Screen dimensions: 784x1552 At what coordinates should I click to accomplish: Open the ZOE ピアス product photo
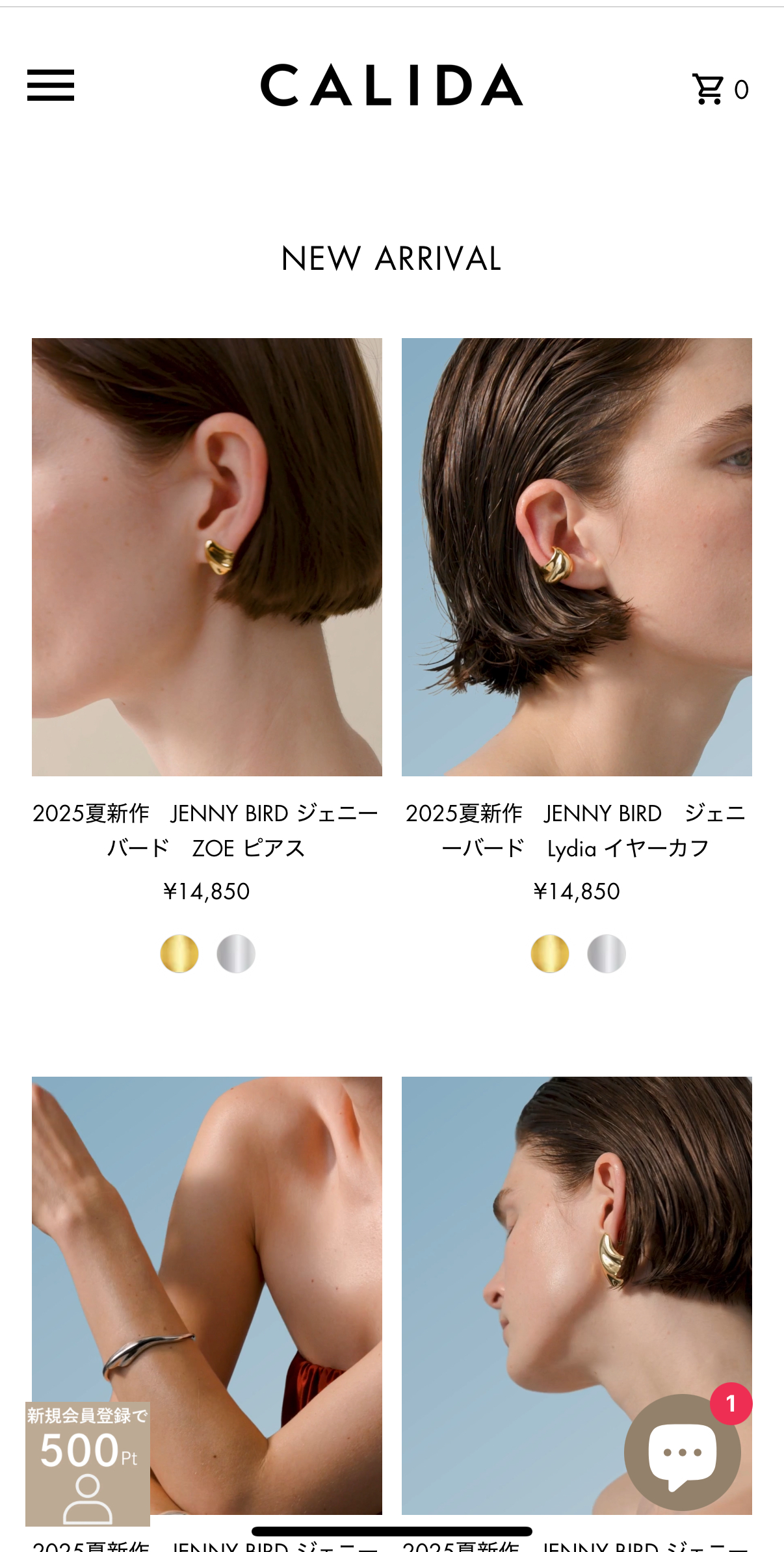coord(207,557)
